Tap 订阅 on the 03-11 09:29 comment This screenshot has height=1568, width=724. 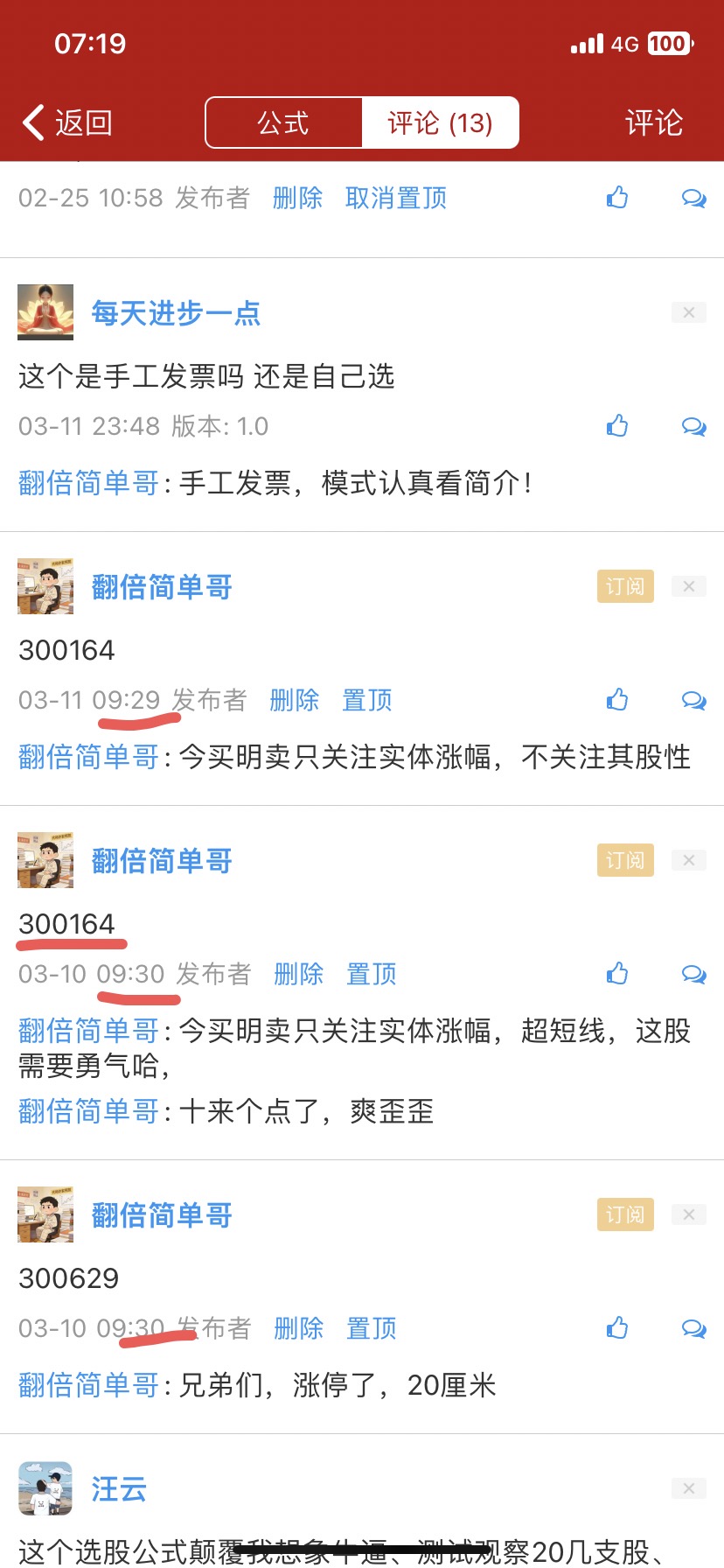click(624, 586)
